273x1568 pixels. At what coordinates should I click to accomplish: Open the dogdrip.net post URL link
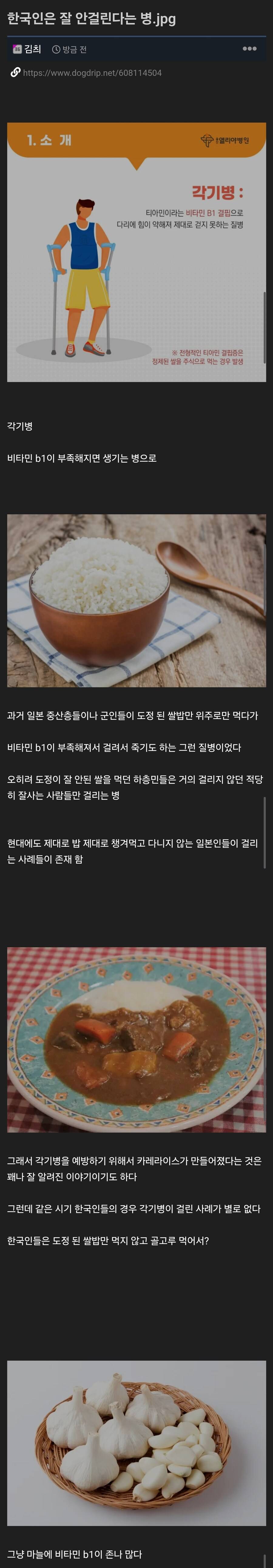pyautogui.click(x=92, y=73)
